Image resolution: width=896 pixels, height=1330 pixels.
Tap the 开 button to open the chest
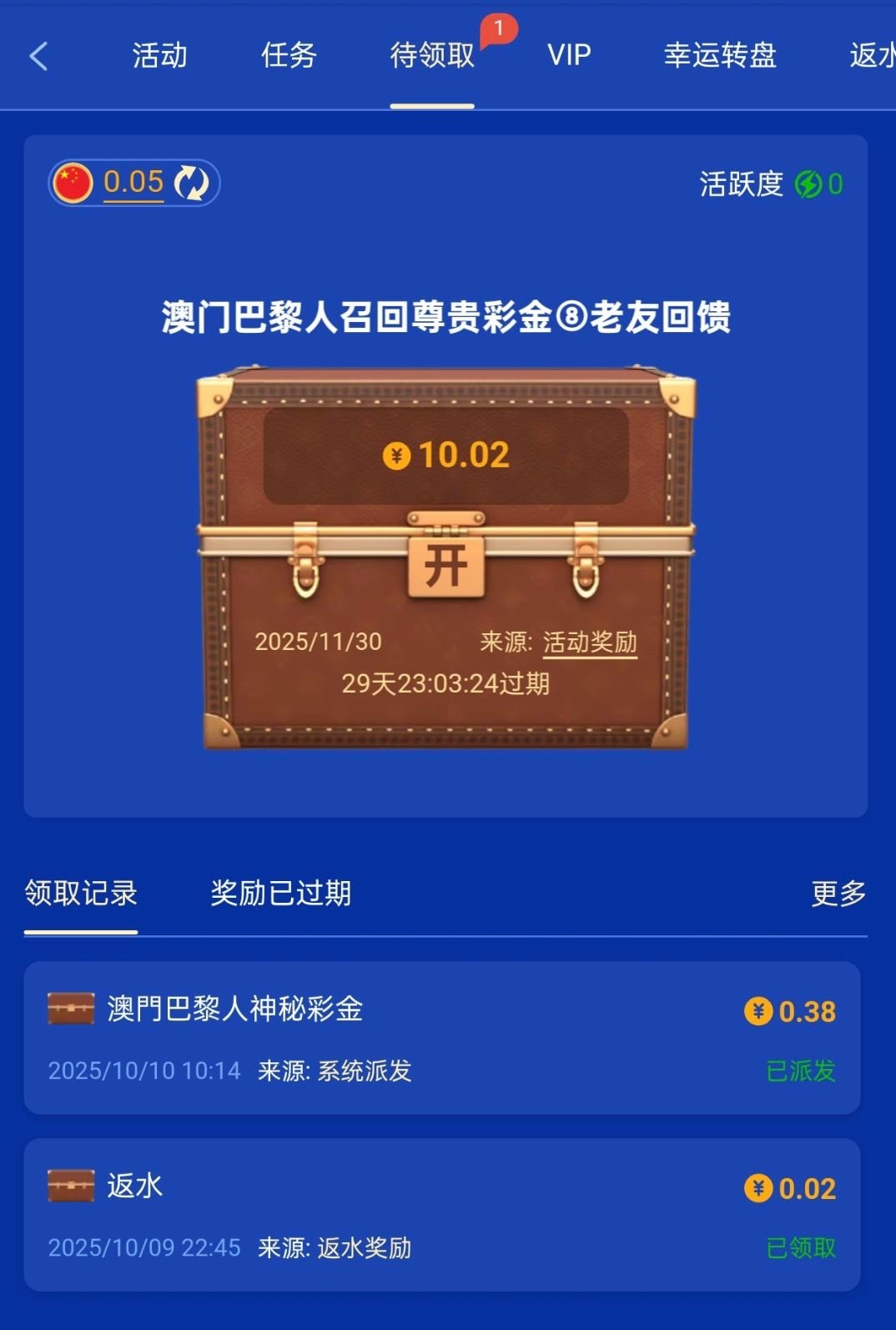pos(445,567)
